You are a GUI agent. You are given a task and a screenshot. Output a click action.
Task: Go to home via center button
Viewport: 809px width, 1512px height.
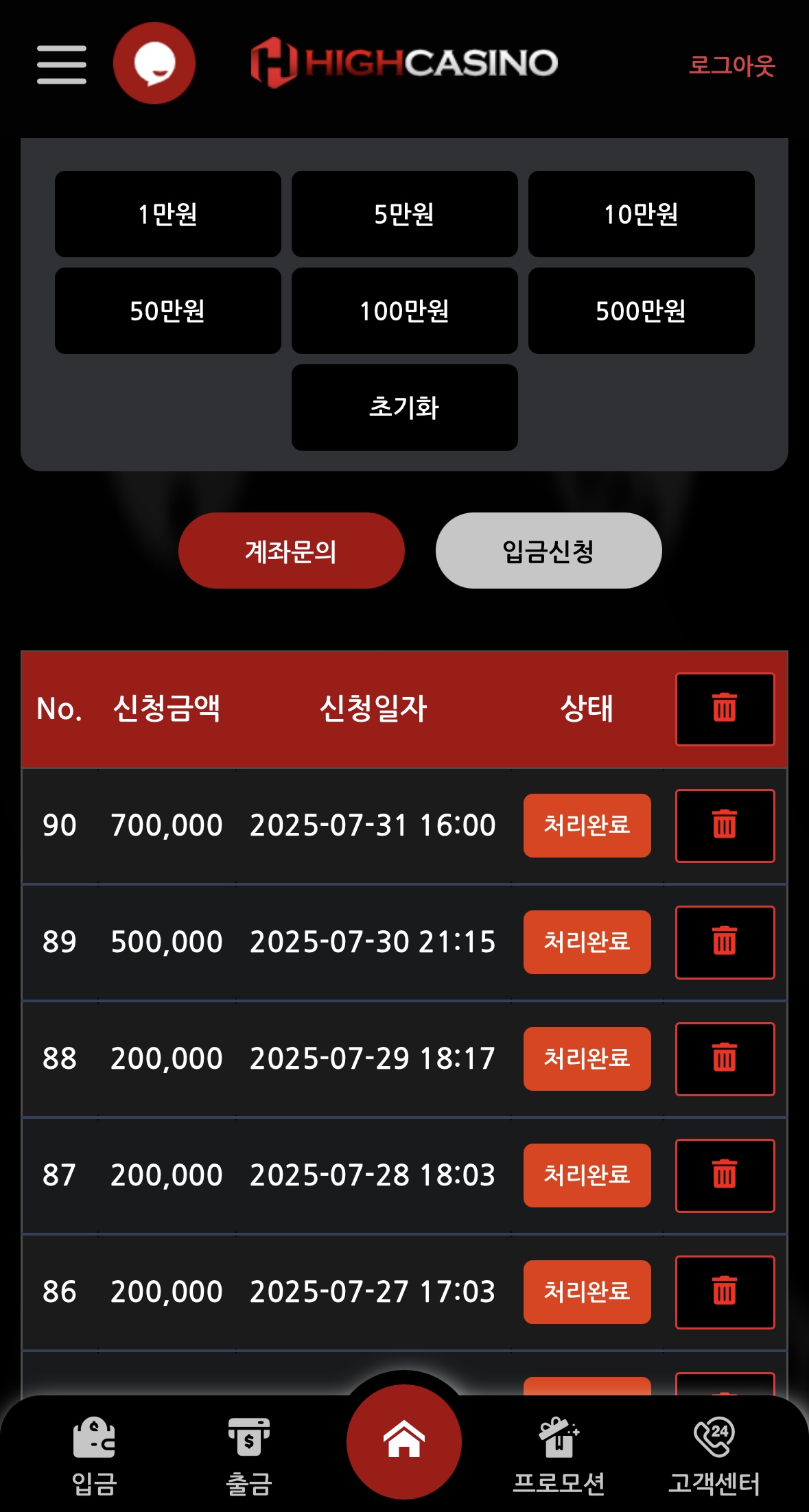[x=404, y=1441]
